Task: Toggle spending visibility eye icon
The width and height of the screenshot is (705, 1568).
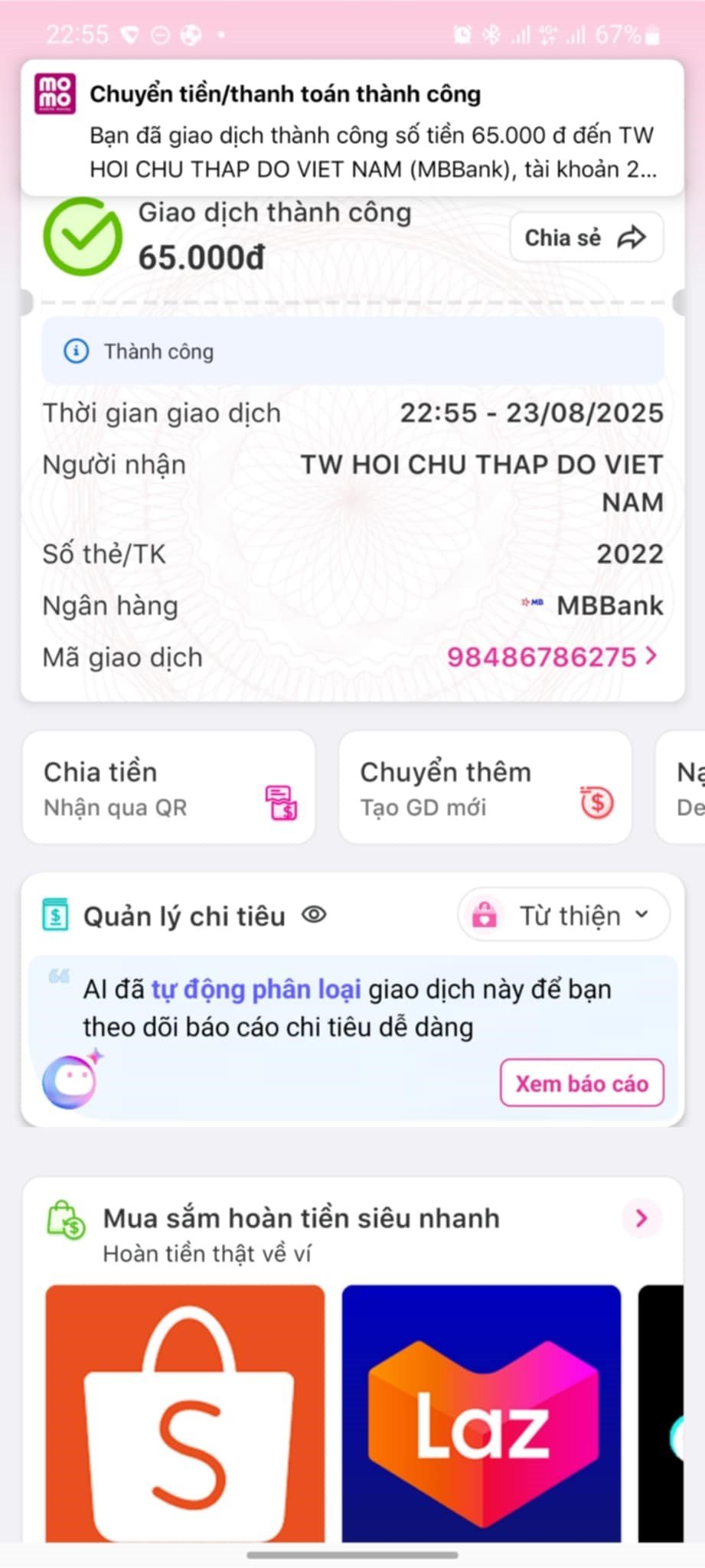Action: (x=314, y=915)
